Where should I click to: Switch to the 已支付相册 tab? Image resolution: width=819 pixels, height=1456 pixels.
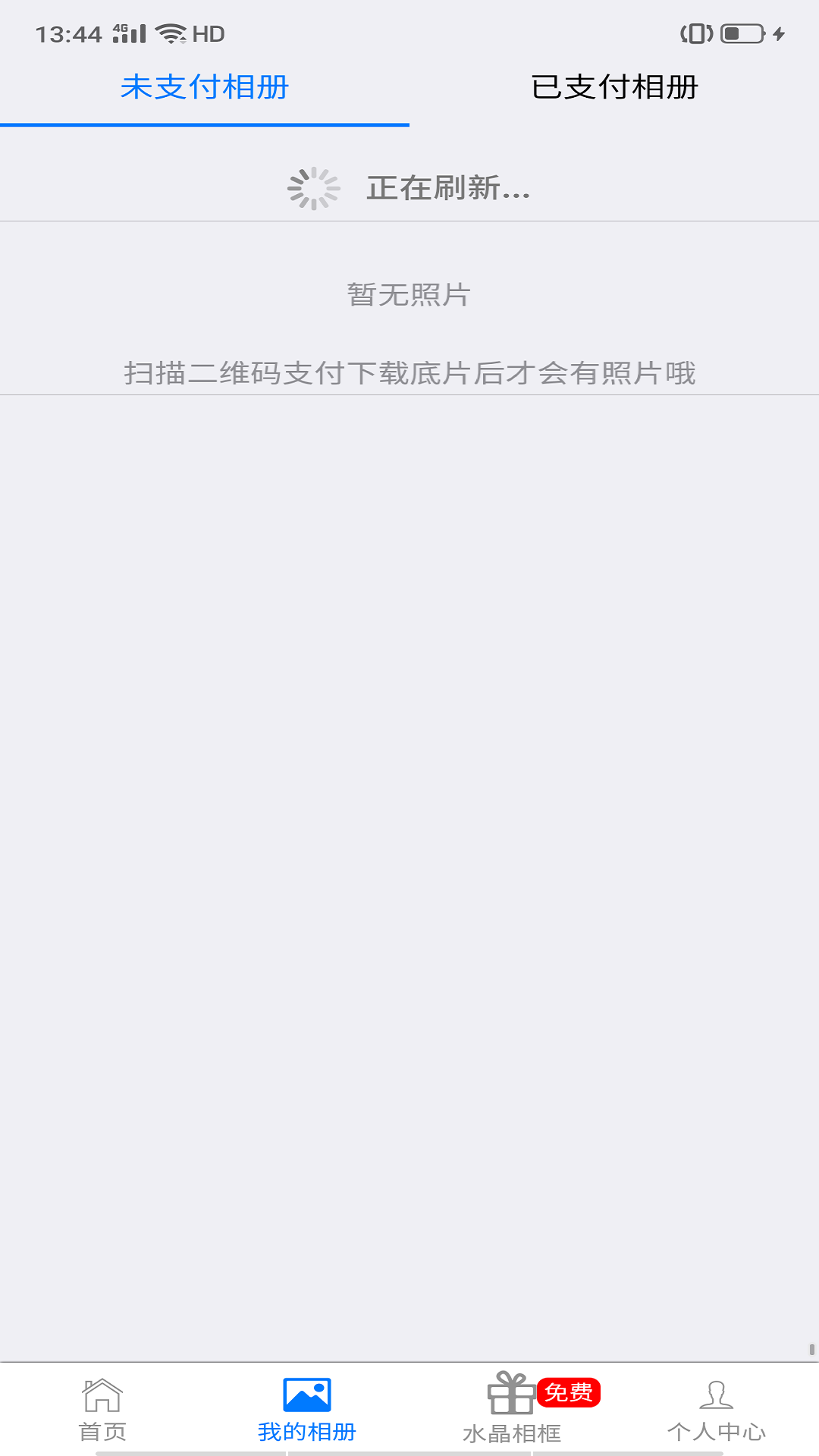click(614, 88)
